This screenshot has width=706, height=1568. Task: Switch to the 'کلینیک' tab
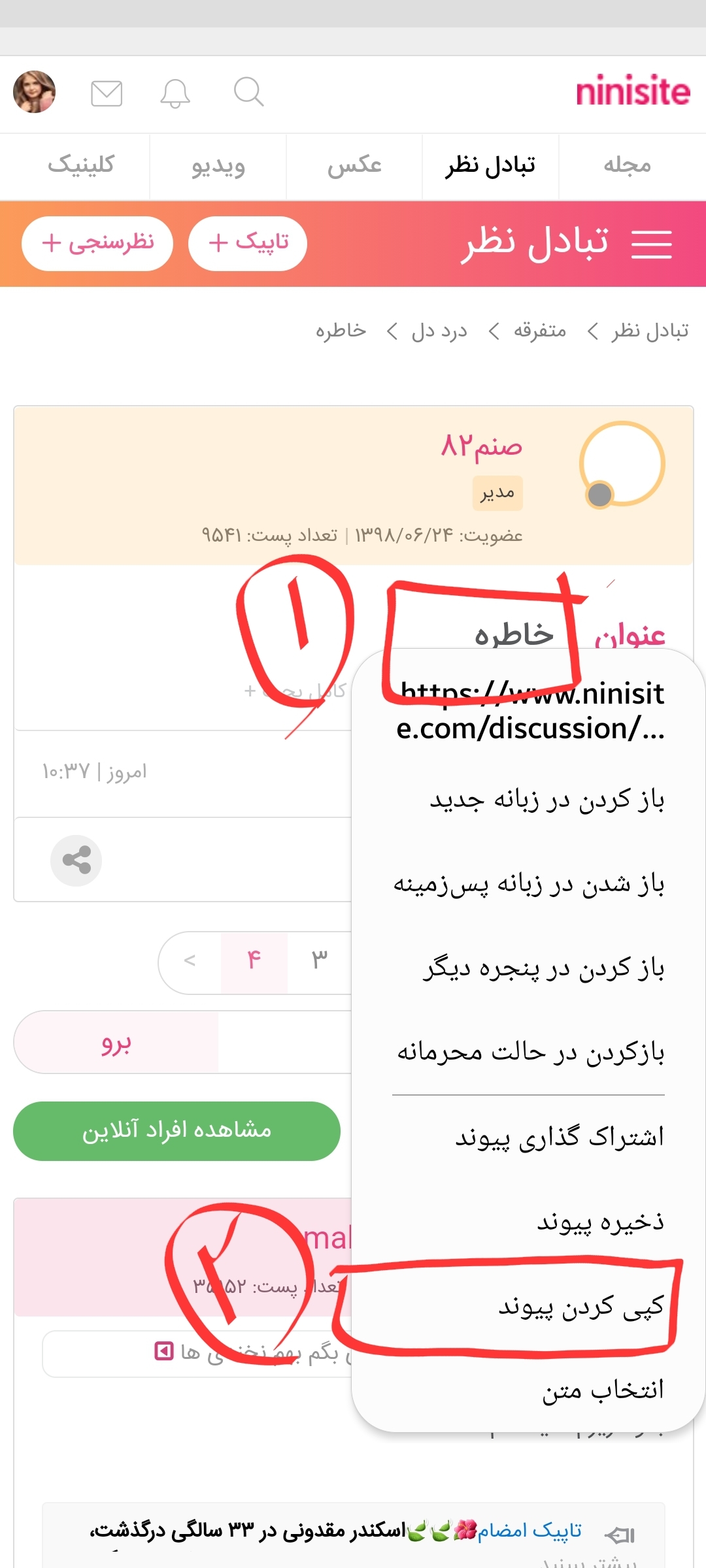81,165
